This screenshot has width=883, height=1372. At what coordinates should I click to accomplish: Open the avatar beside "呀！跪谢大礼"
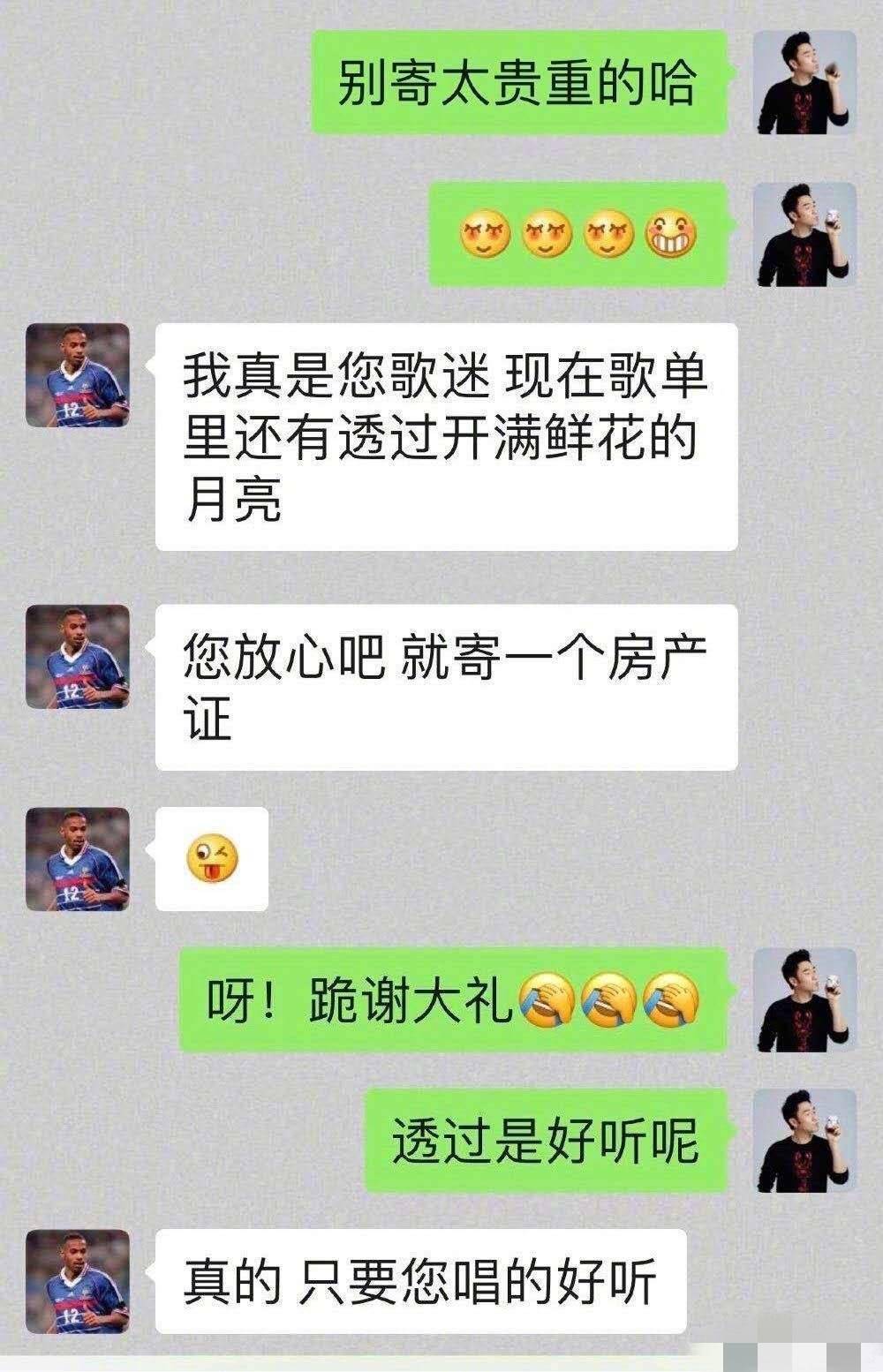click(804, 1000)
